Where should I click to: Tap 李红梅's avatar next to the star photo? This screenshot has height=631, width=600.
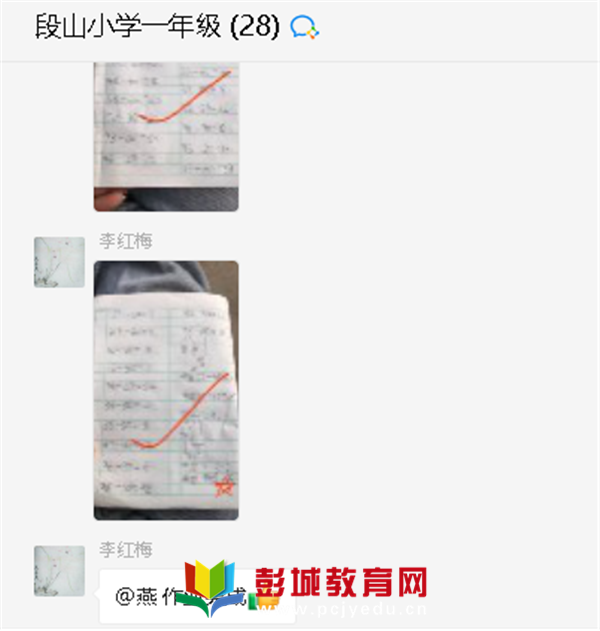[x=59, y=262]
